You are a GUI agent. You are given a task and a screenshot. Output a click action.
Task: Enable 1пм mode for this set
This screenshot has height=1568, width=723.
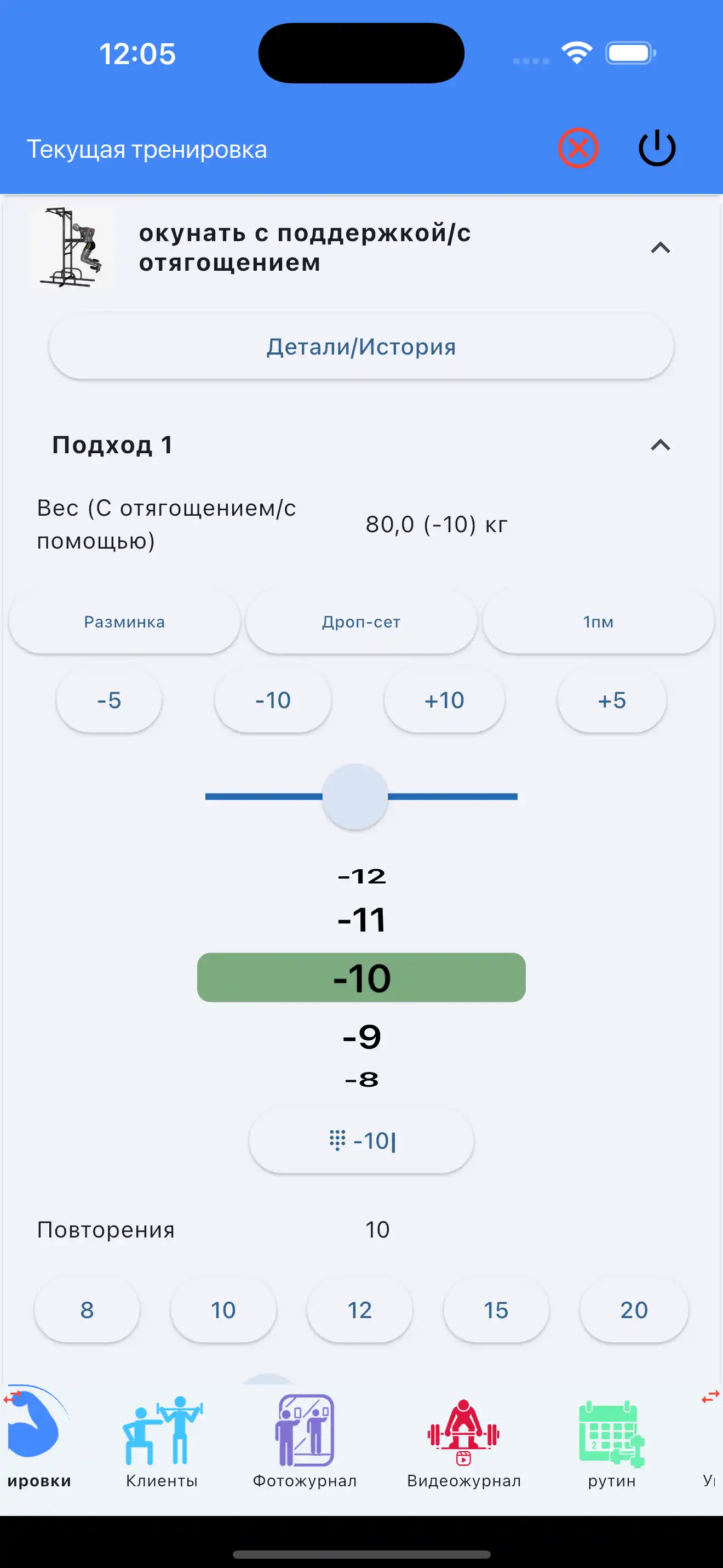coord(598,622)
